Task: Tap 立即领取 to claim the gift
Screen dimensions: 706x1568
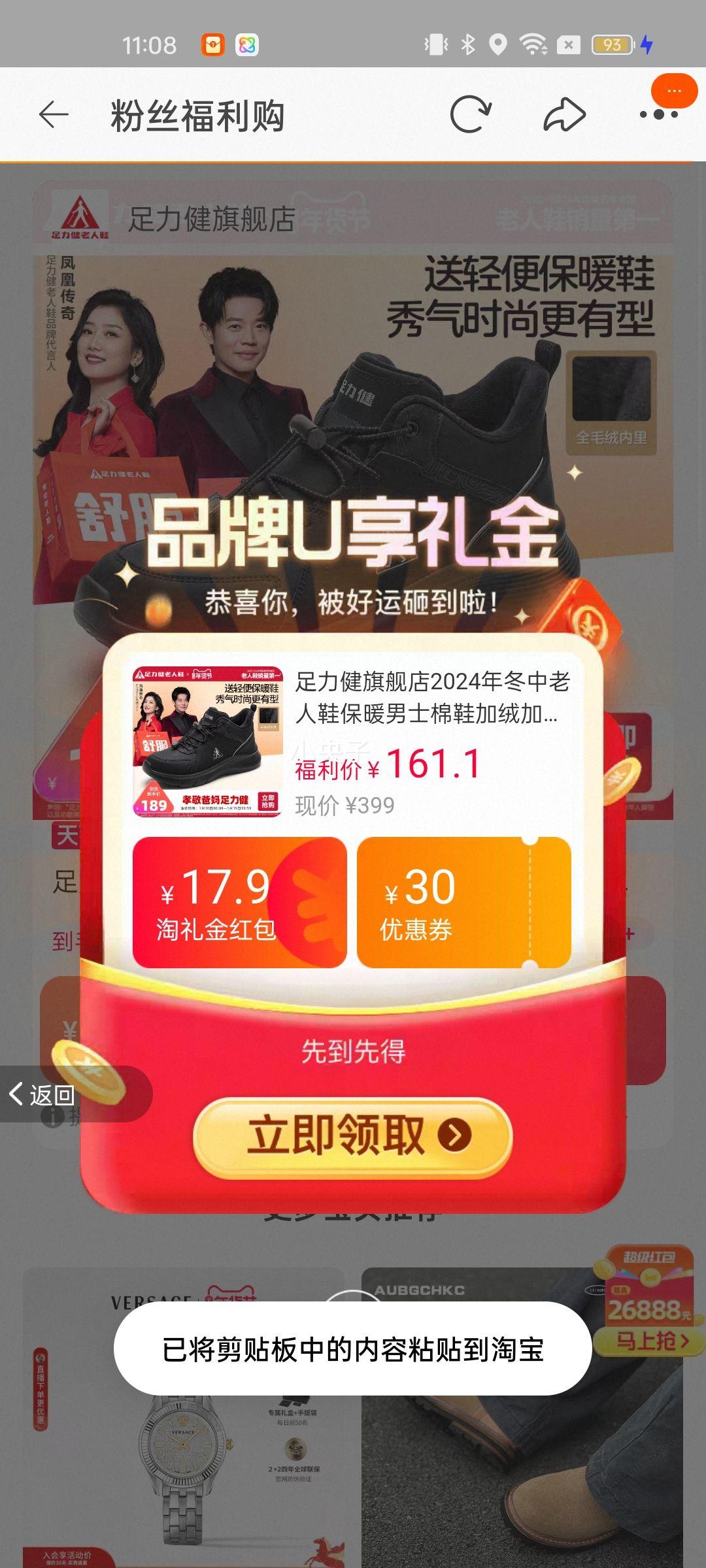Action: coord(356,1132)
